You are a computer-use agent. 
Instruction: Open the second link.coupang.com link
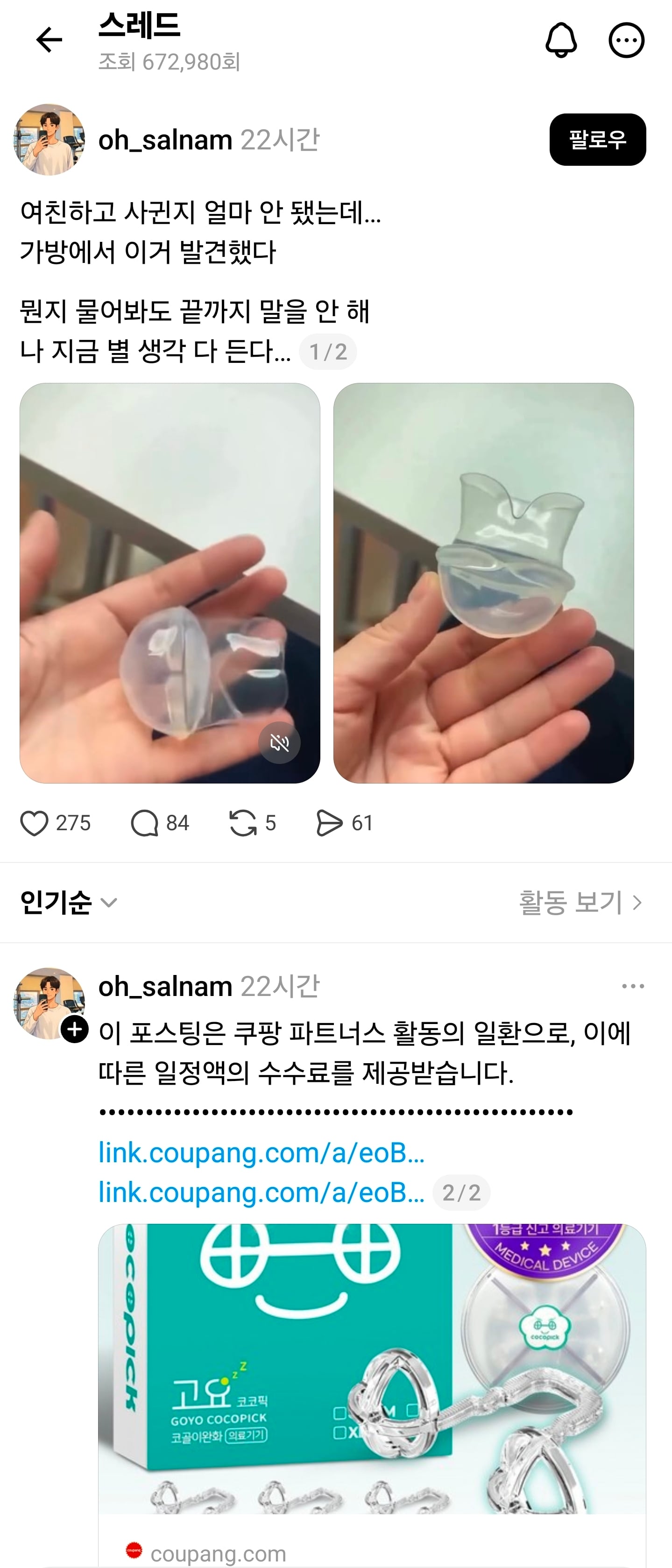[x=262, y=1192]
